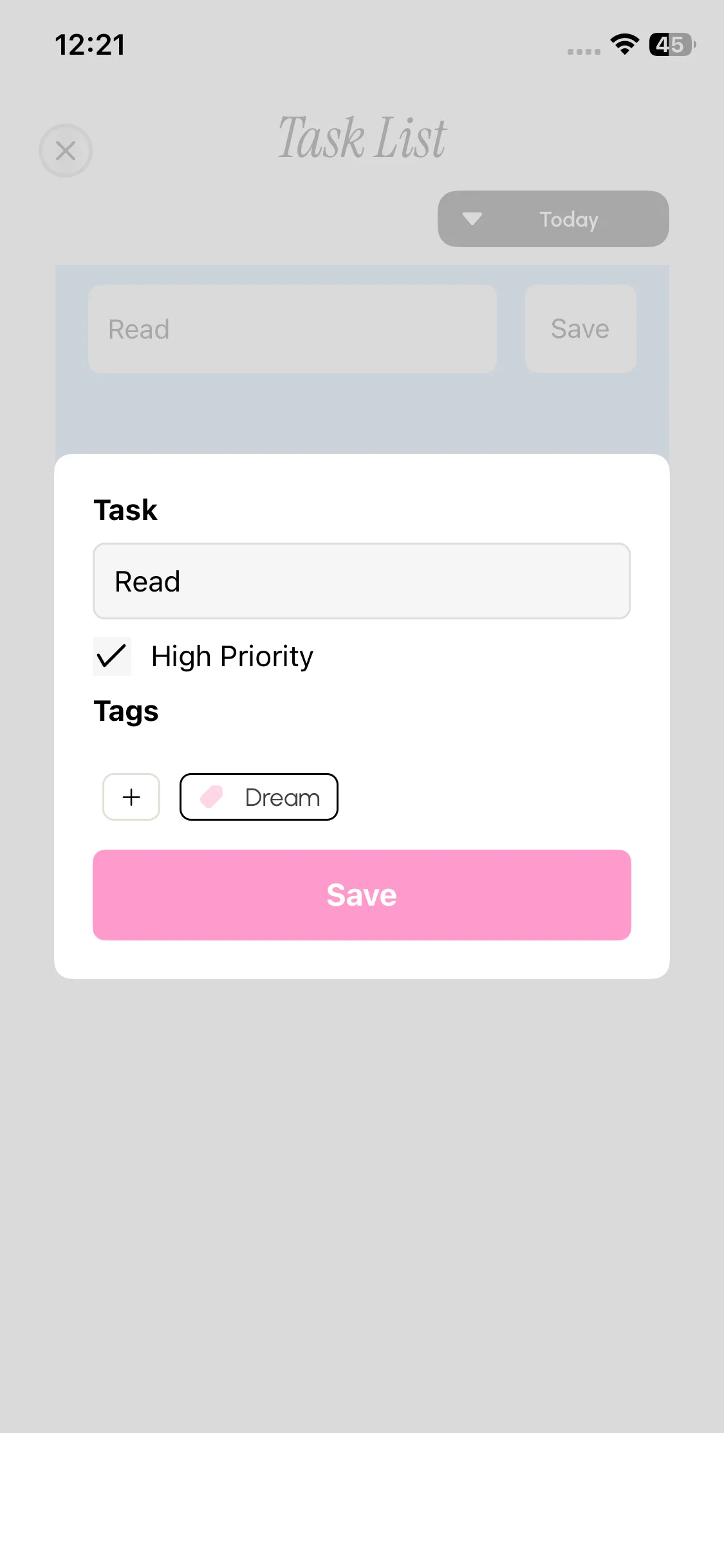Tap the pink Save button
The width and height of the screenshot is (724, 1568).
362,895
